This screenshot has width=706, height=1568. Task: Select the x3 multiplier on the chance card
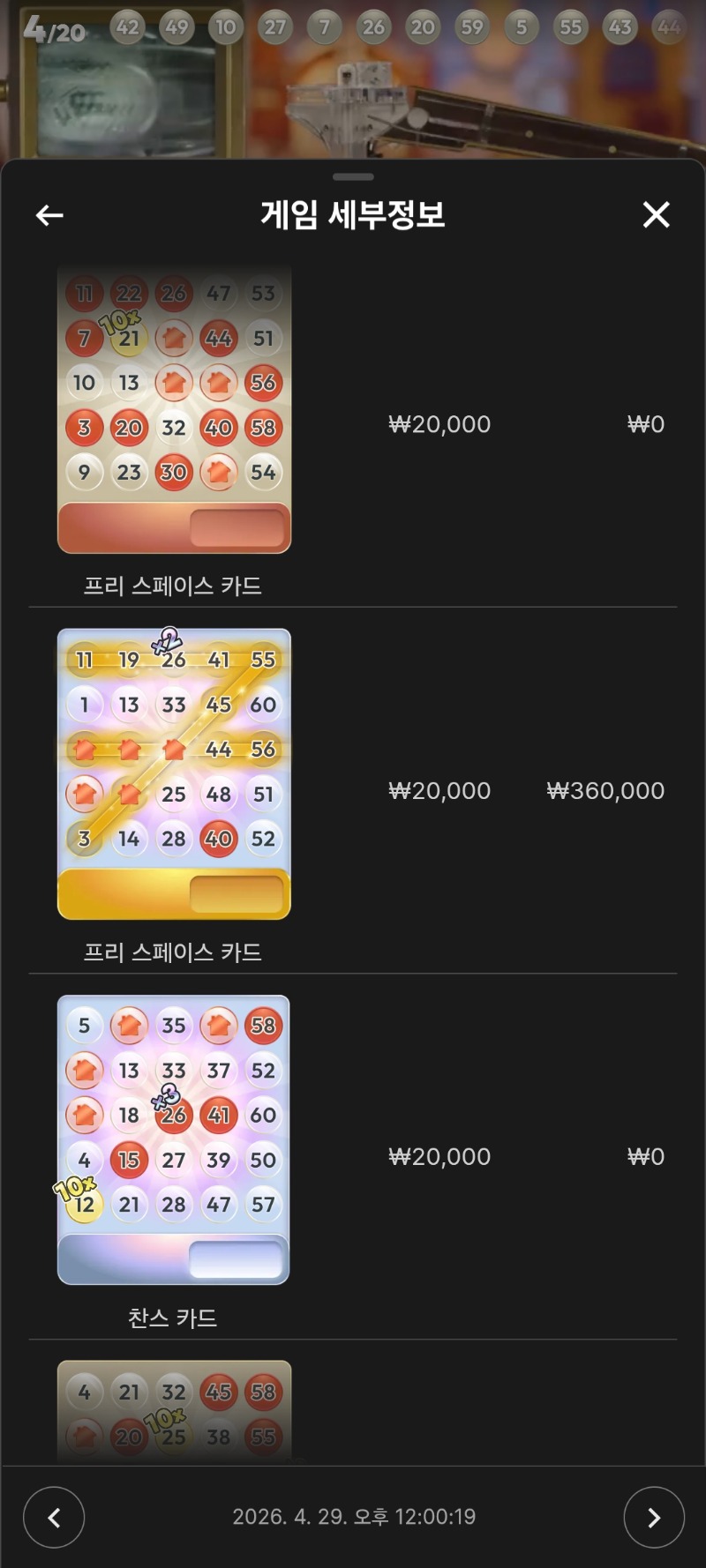point(164,1099)
